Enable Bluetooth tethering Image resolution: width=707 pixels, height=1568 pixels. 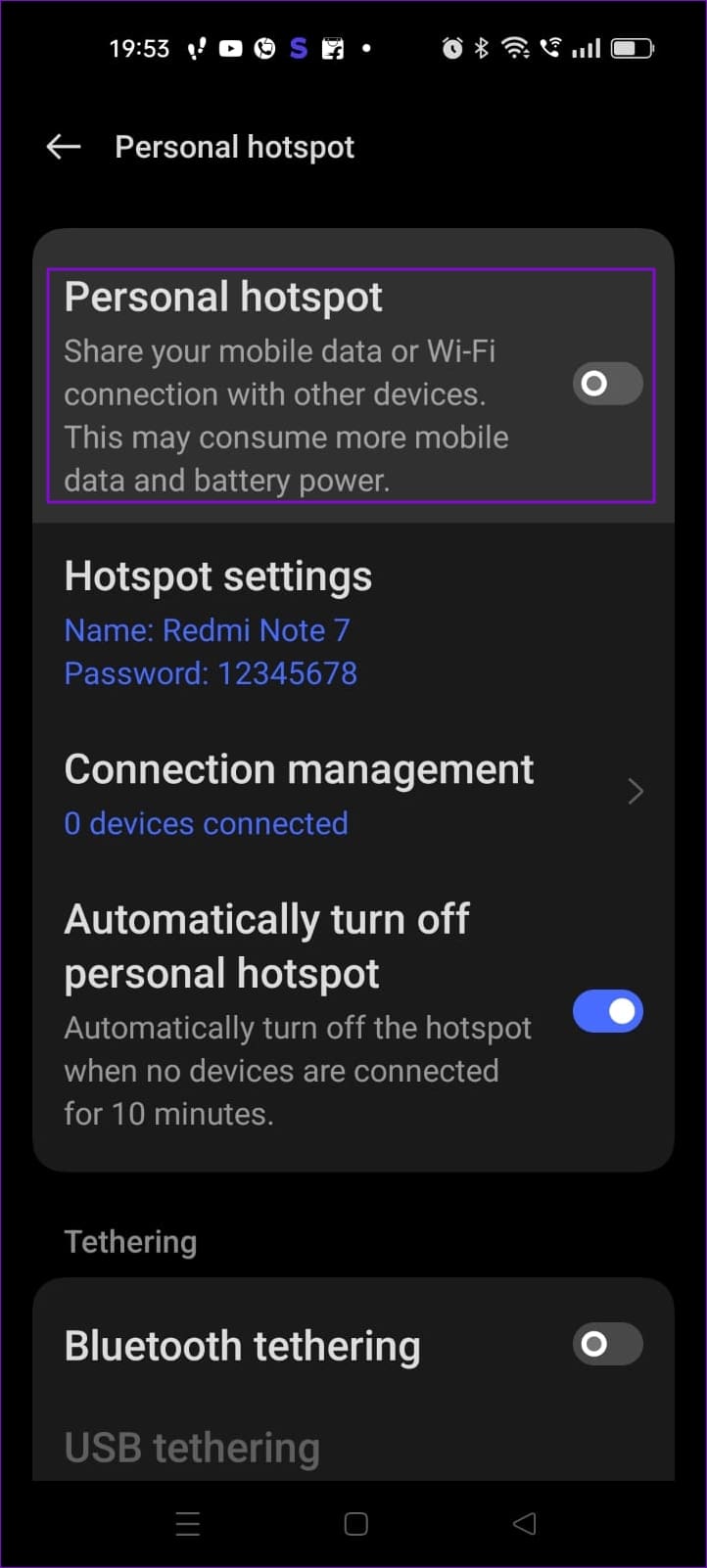point(606,1345)
